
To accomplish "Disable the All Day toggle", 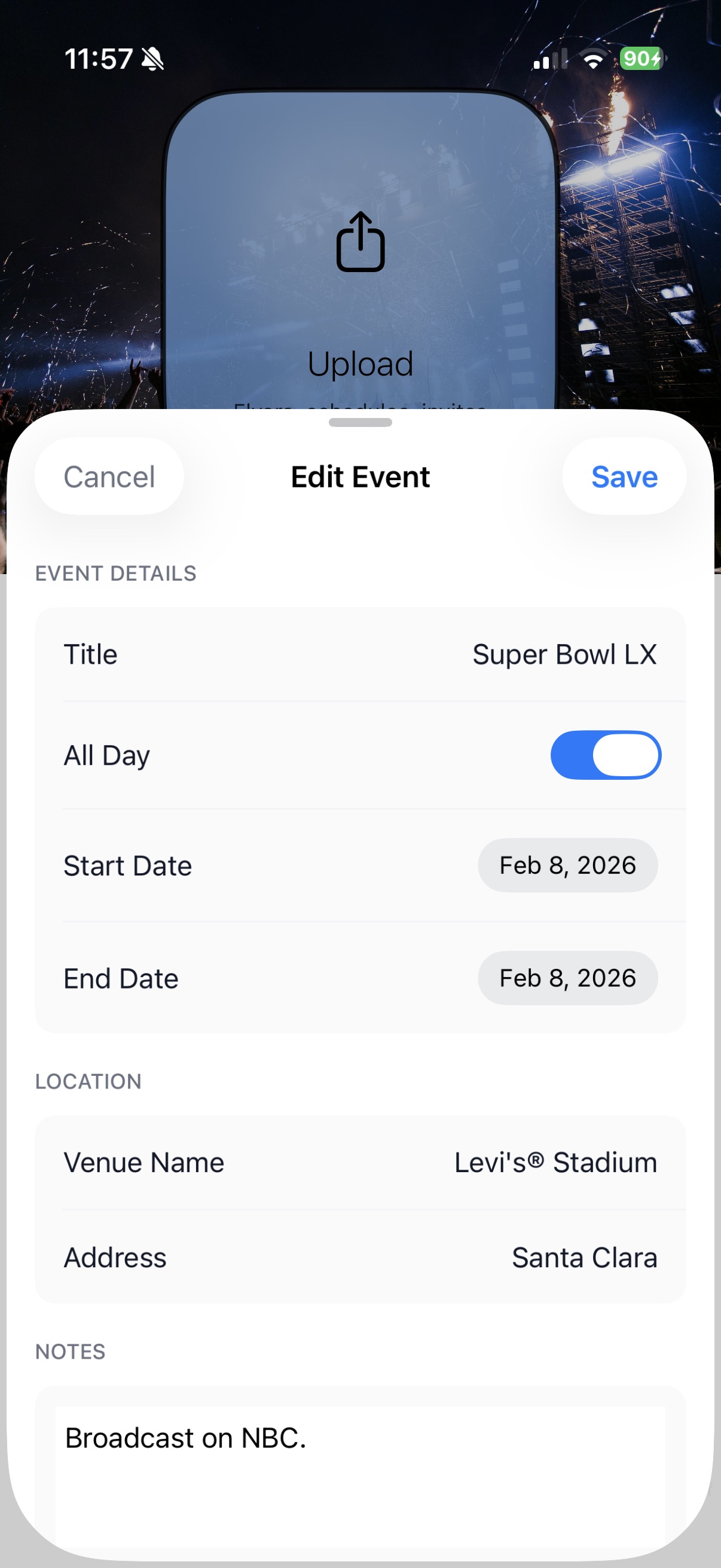I will (x=606, y=754).
